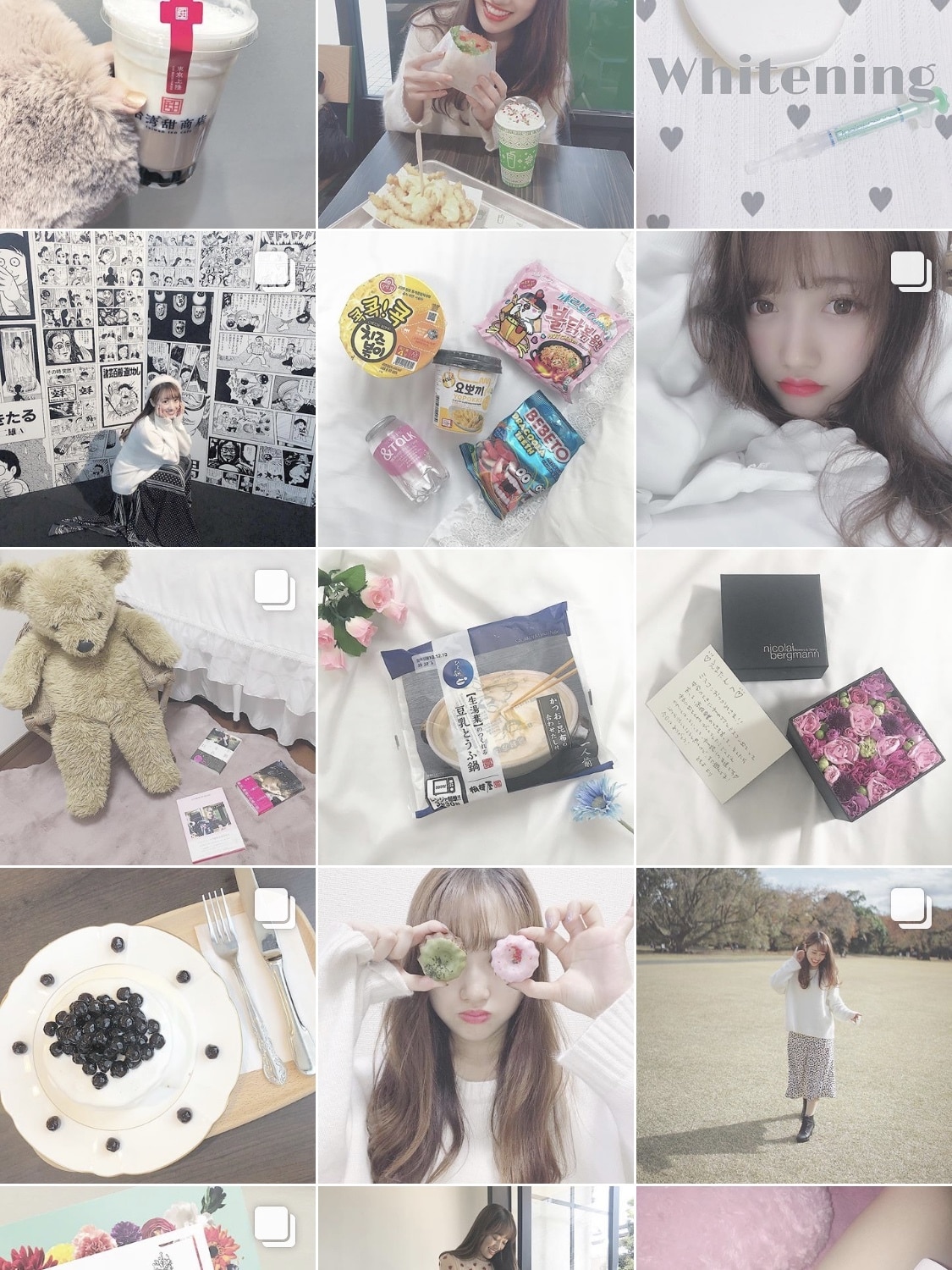Screen dimensions: 952x1270
Task: Open the donuts over eyes post
Action: tap(476, 1025)
